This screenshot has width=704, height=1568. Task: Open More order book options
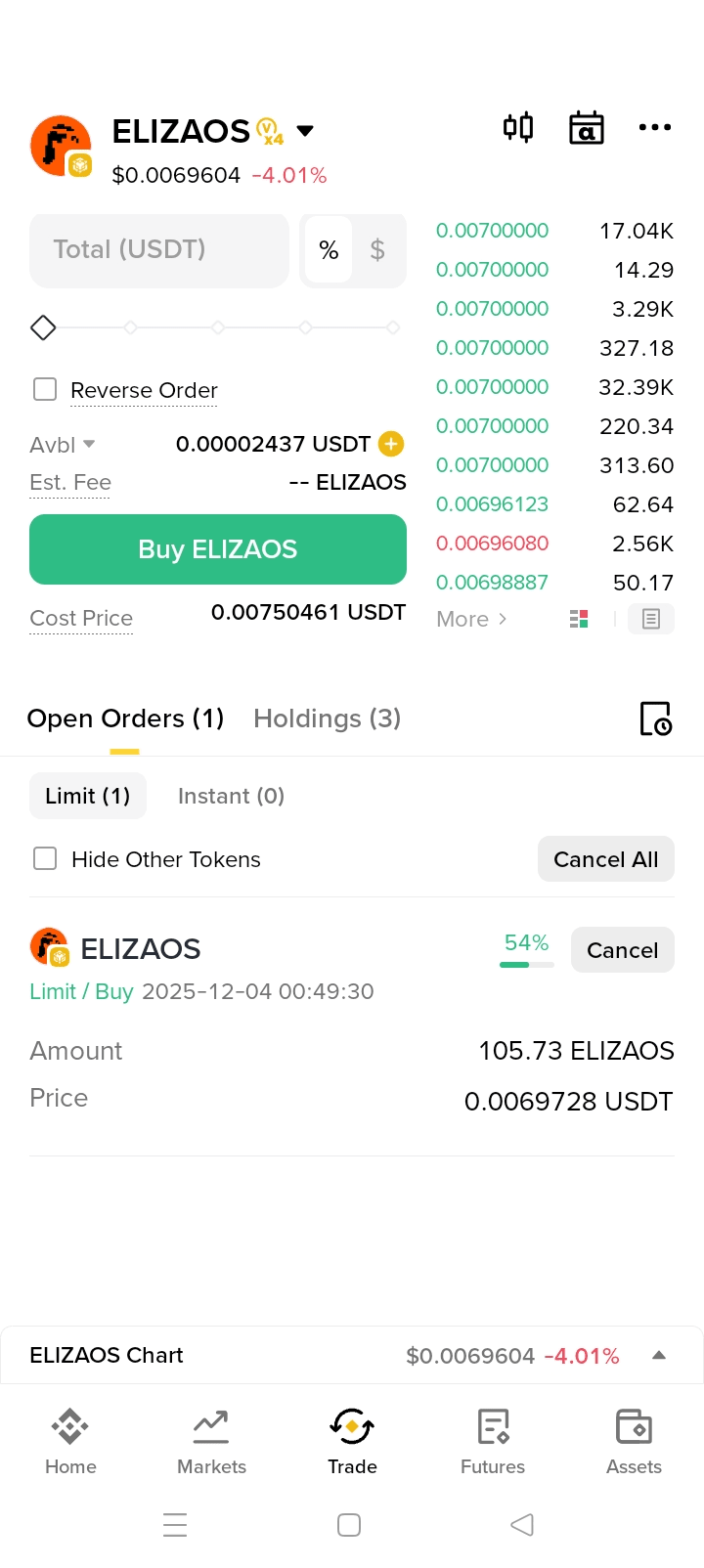[471, 619]
